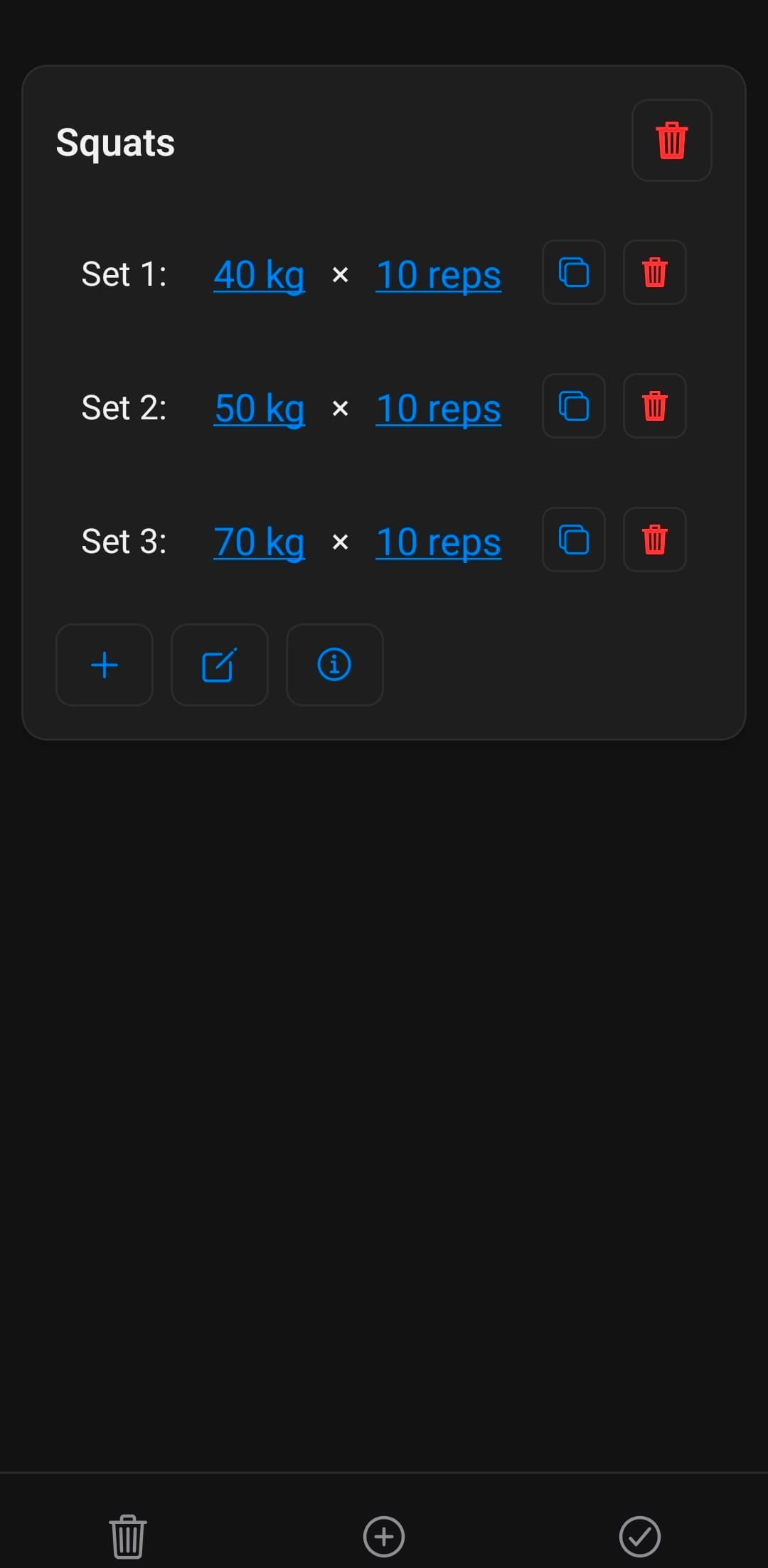Image resolution: width=768 pixels, height=1568 pixels.
Task: Edit the reps count for Set 3
Action: click(x=438, y=541)
